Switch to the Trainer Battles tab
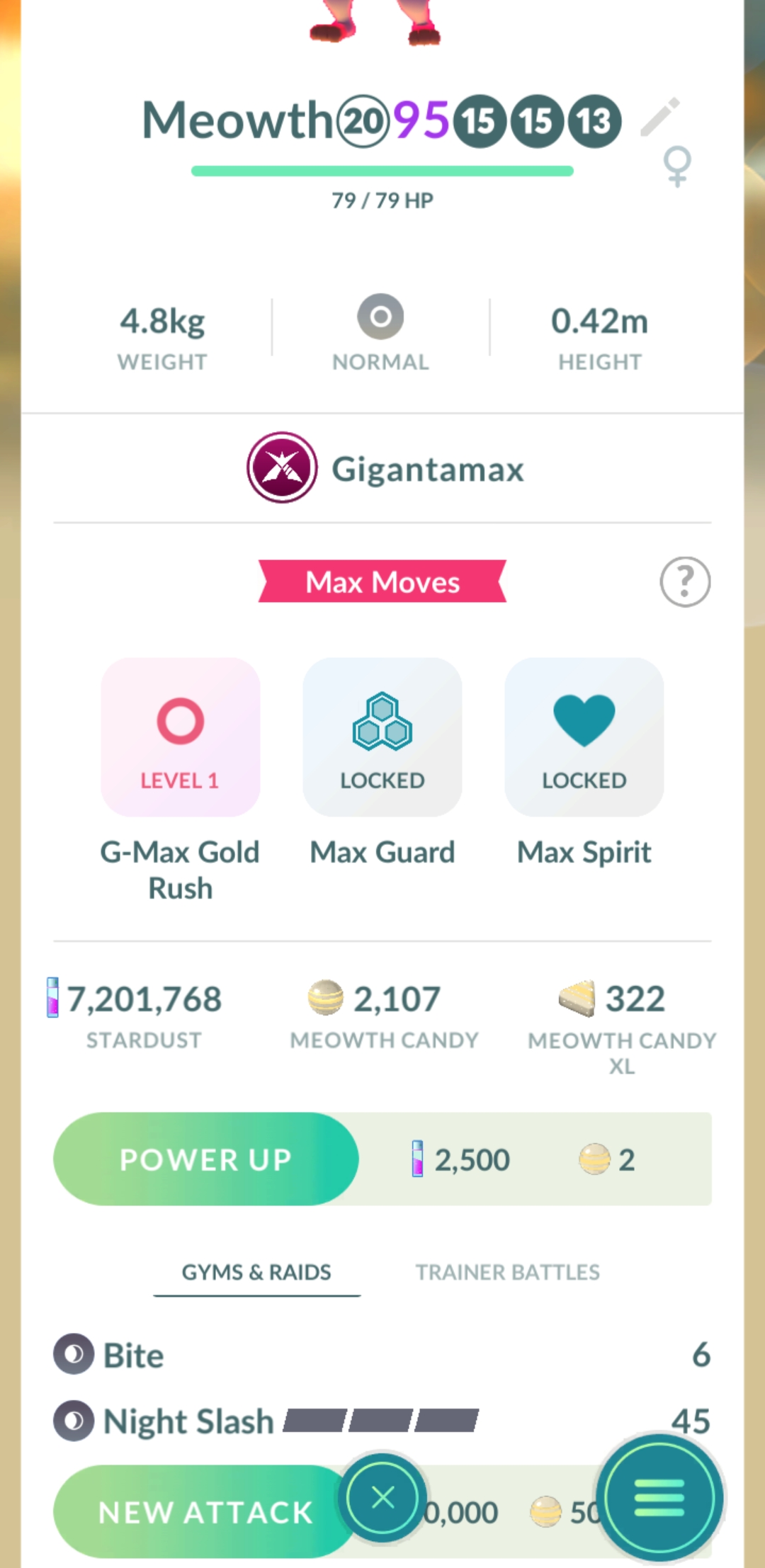 click(507, 1273)
